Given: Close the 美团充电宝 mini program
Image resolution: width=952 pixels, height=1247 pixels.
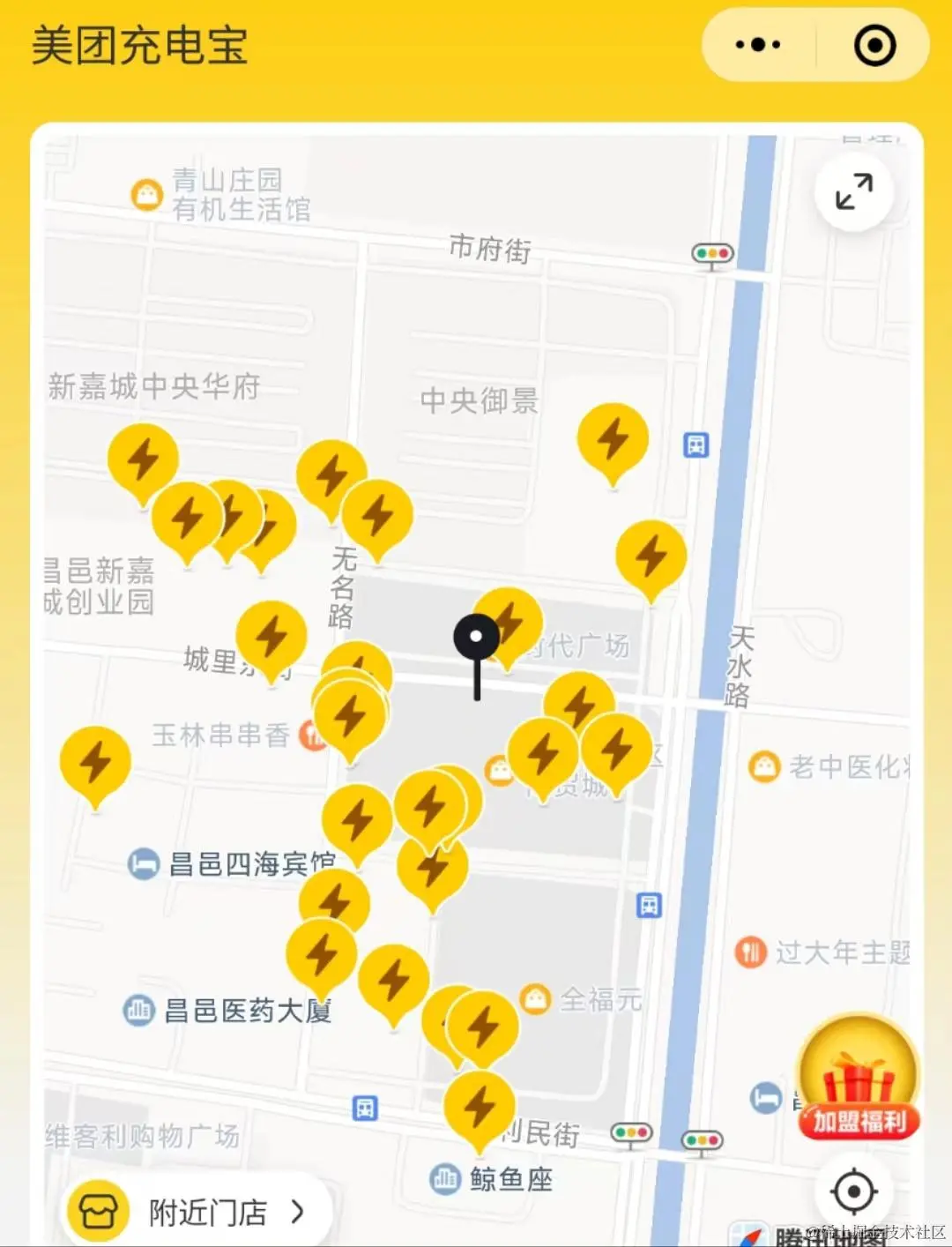Looking at the screenshot, I should [x=874, y=45].
